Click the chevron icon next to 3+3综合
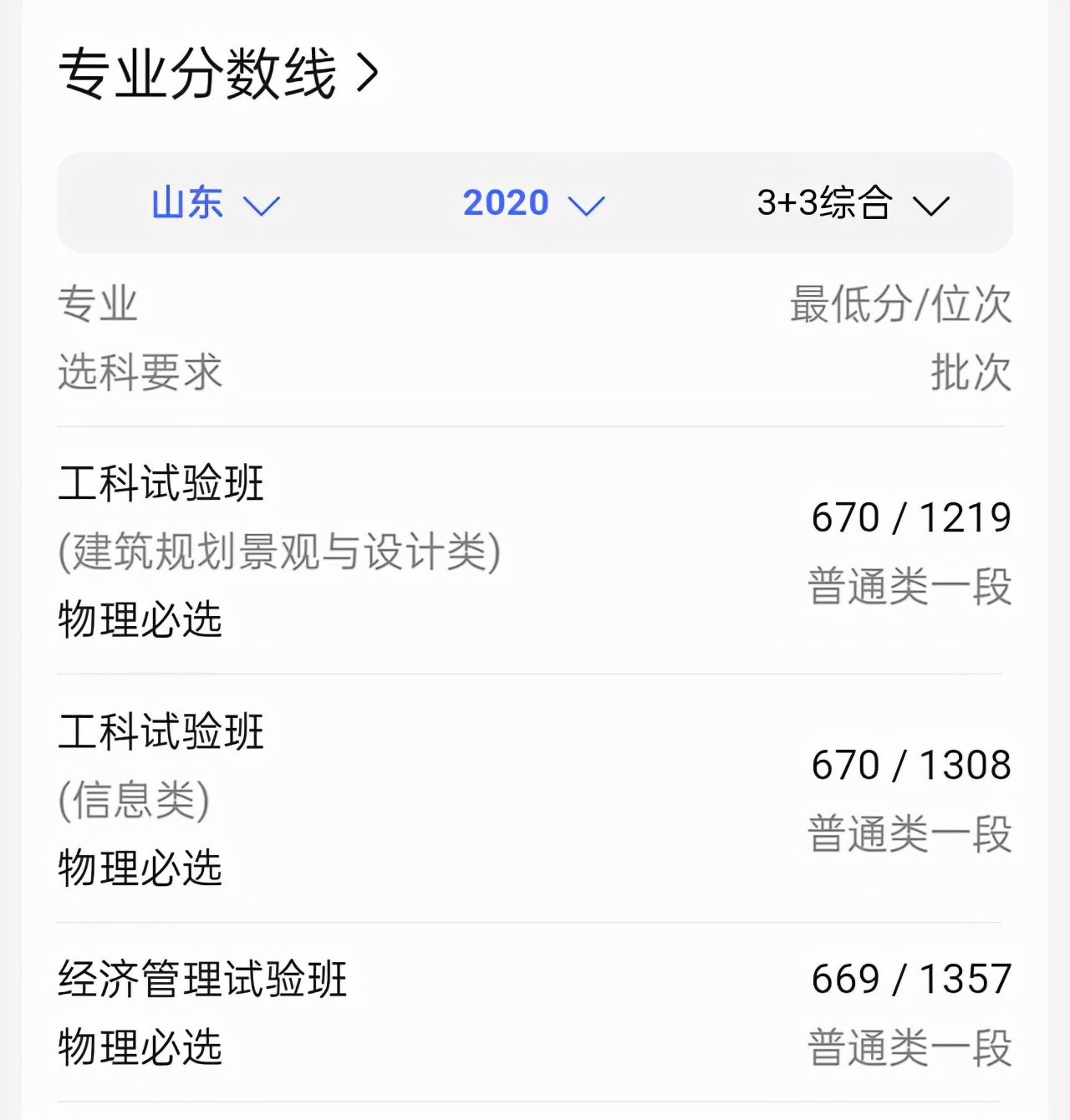 tap(935, 206)
